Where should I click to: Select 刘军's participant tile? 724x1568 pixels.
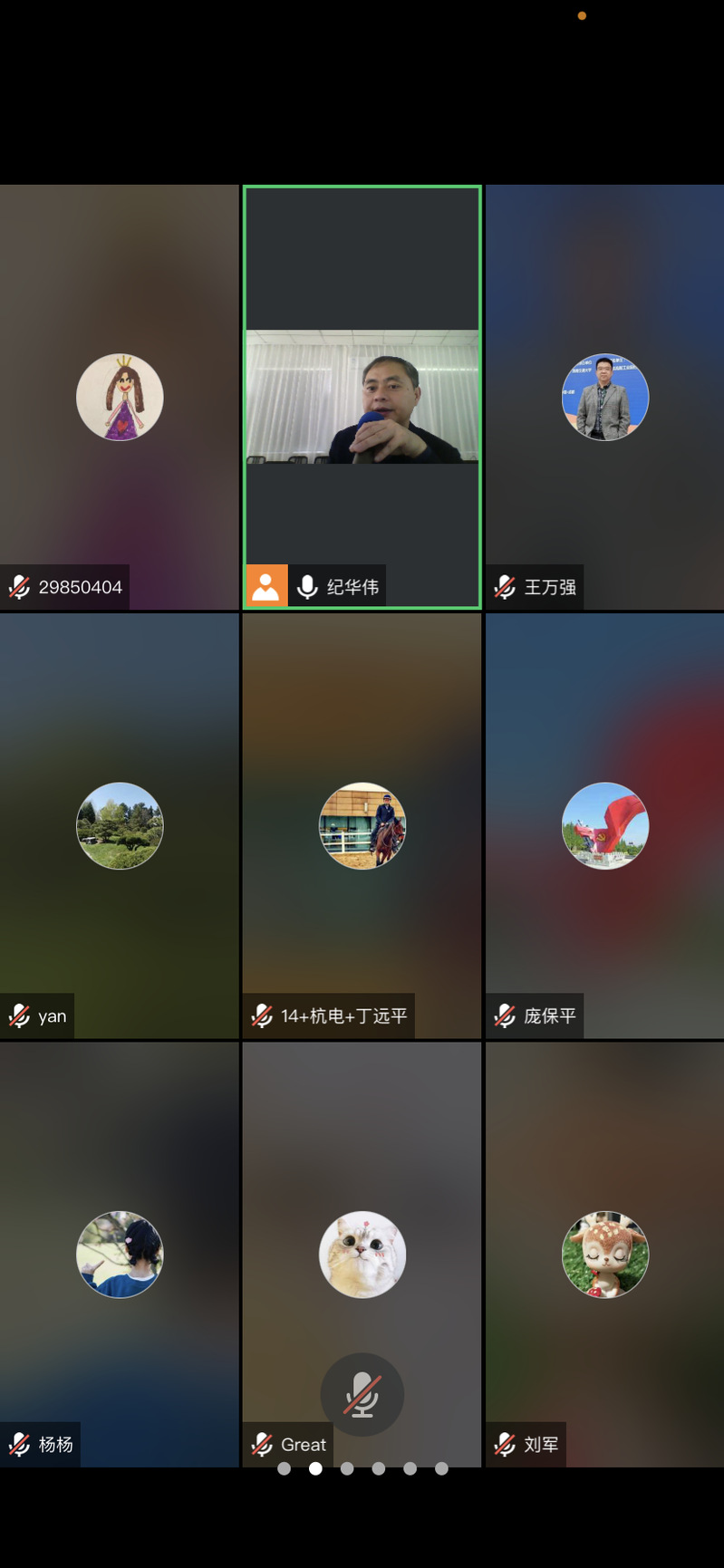pyautogui.click(x=604, y=1254)
